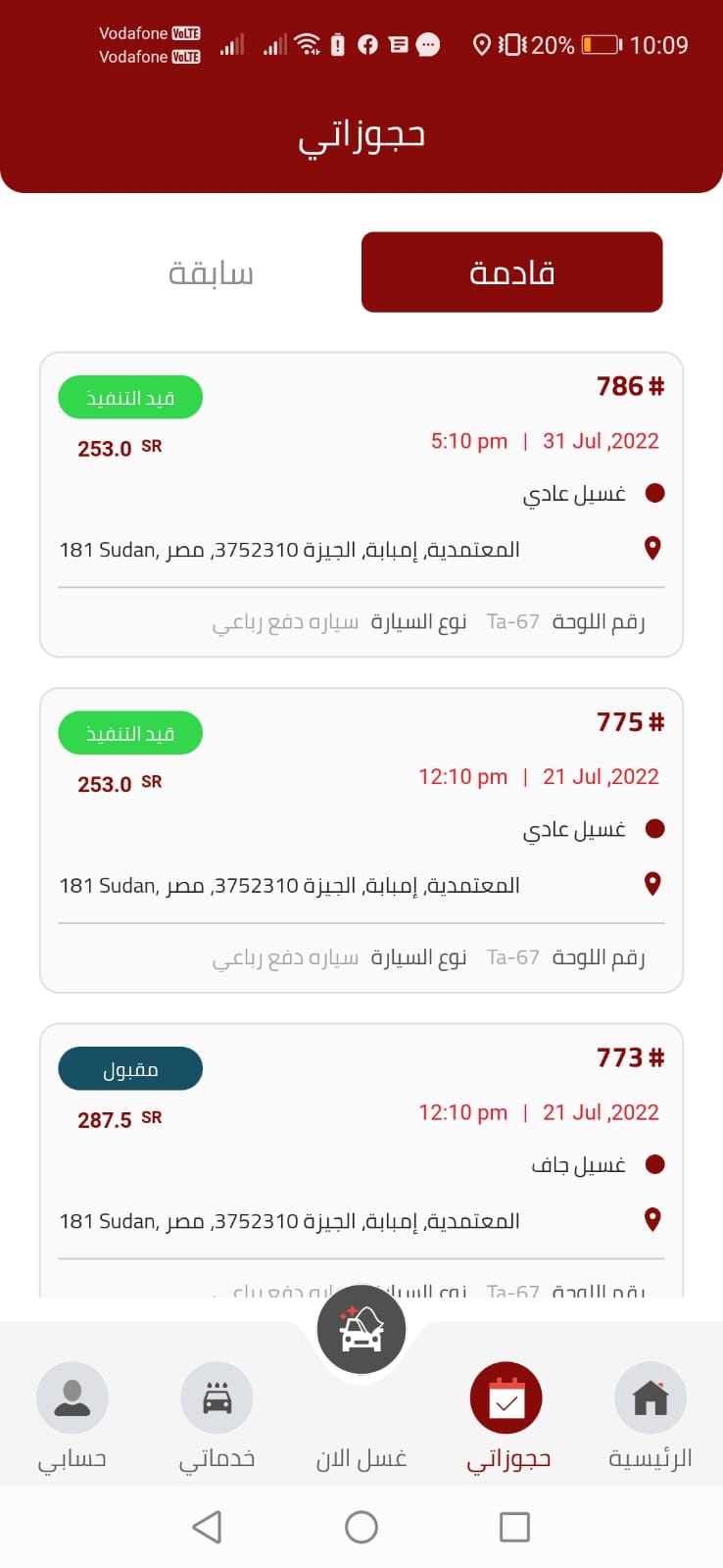Go back using system back button

click(x=207, y=1526)
